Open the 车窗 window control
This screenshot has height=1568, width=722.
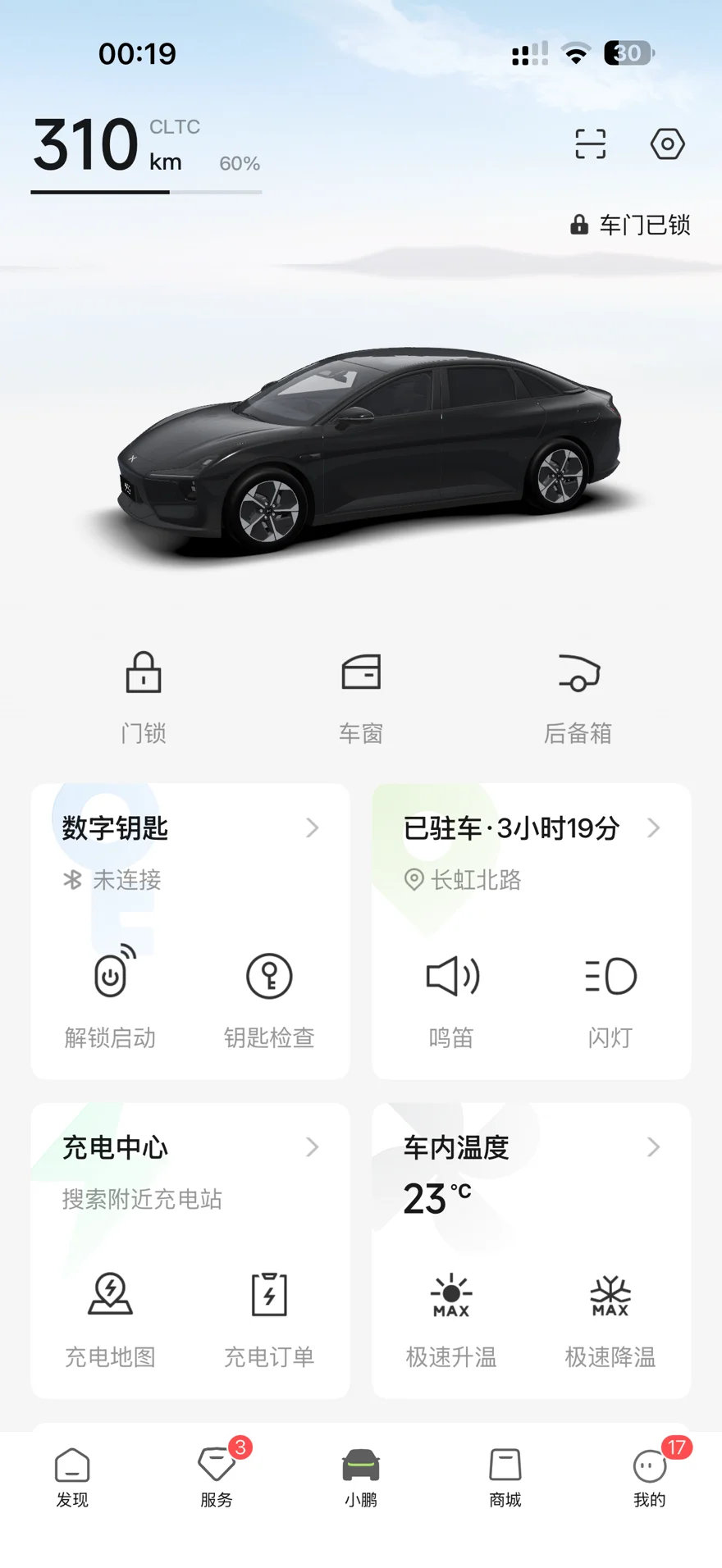click(x=361, y=695)
